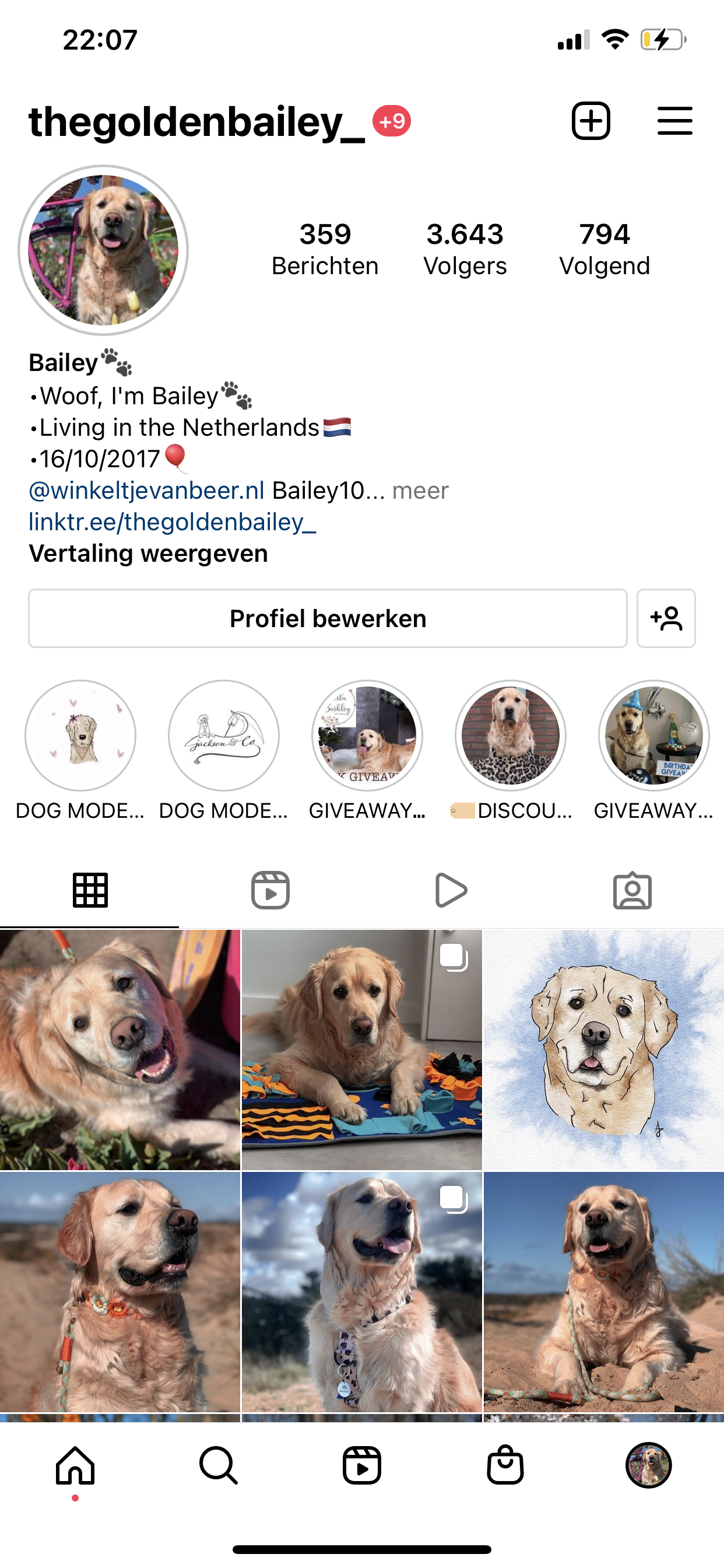Screen dimensions: 724x1568
Task: Open the hamburger navigation menu
Action: [674, 121]
